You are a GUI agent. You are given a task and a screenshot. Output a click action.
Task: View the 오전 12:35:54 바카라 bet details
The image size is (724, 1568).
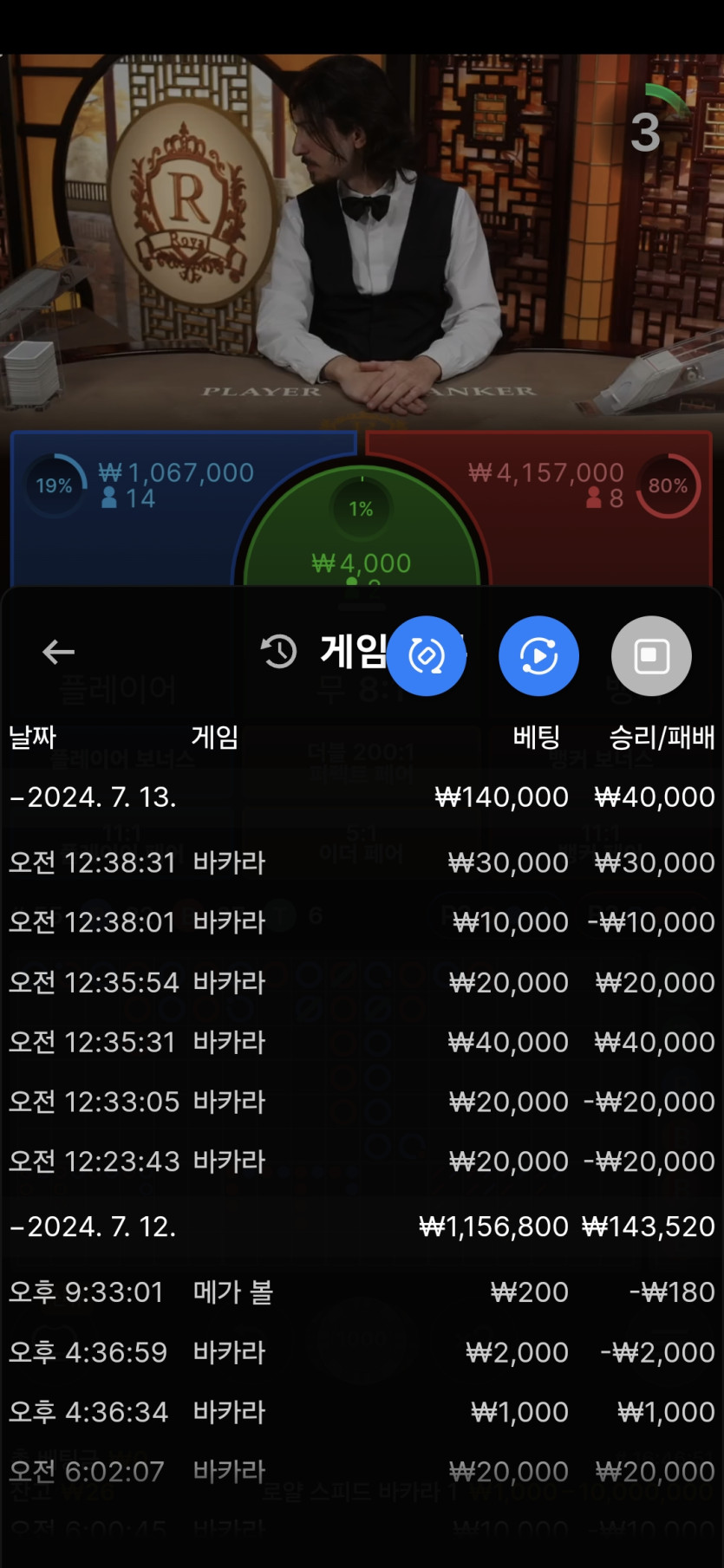coord(361,982)
